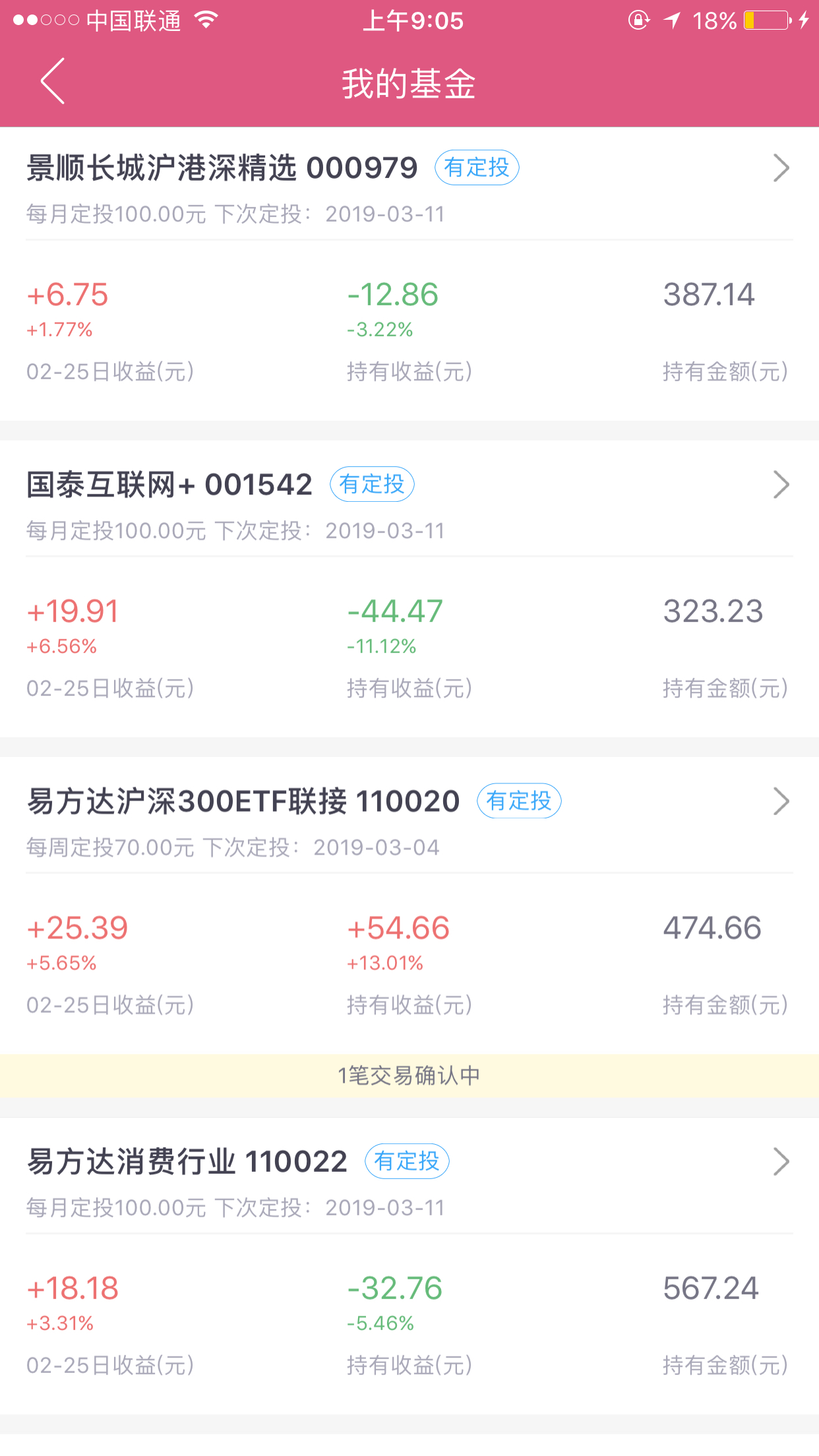The image size is (819, 1456).
Task: Go back from 我的基金 page
Action: tap(53, 81)
